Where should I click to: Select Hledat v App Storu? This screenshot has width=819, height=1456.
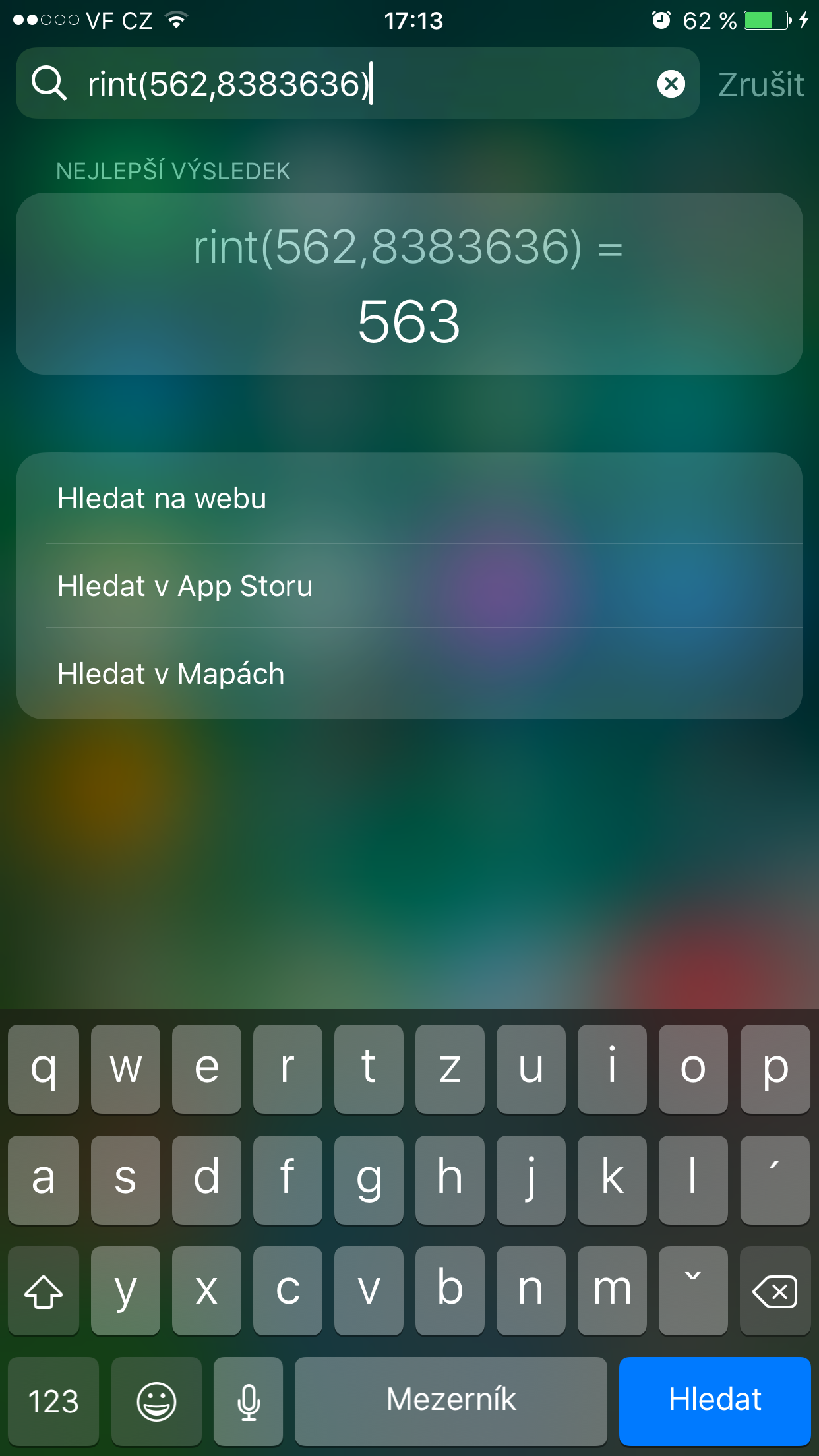pos(409,586)
